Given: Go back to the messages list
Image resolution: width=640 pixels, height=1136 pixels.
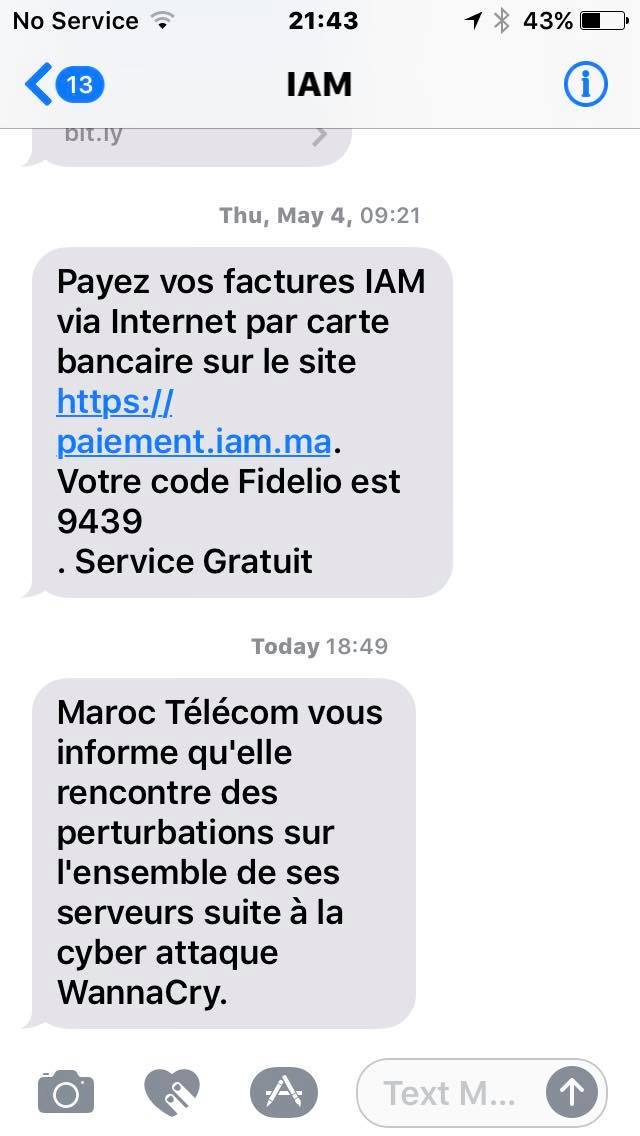Looking at the screenshot, I should coord(62,85).
